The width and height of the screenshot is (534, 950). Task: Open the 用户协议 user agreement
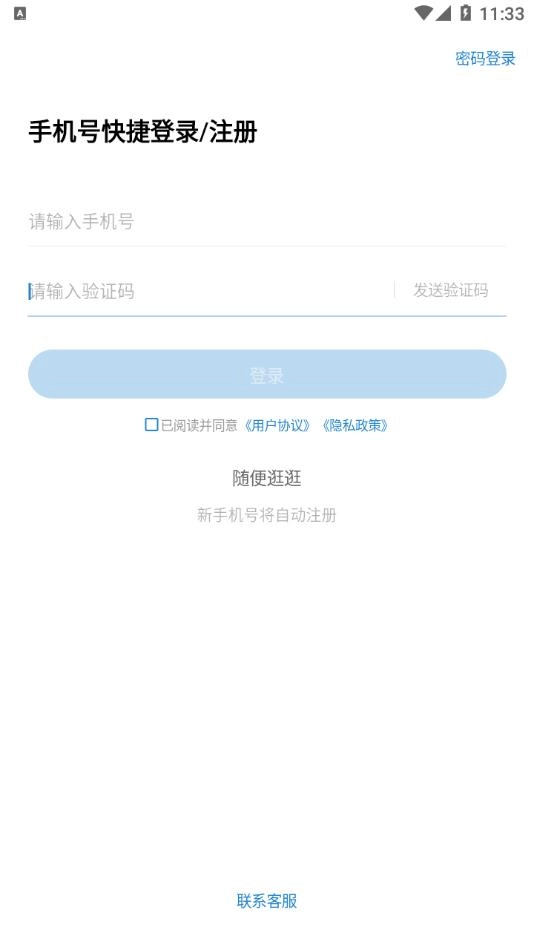pyautogui.click(x=277, y=425)
